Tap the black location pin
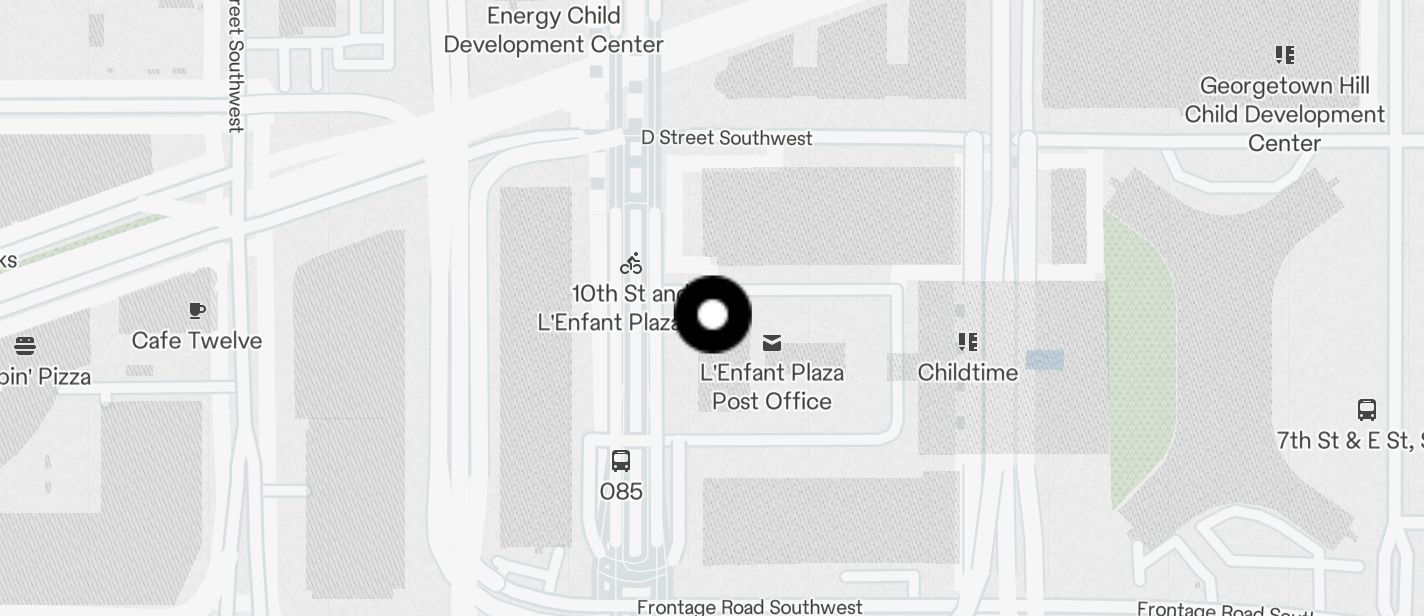The image size is (1424, 616). (713, 315)
